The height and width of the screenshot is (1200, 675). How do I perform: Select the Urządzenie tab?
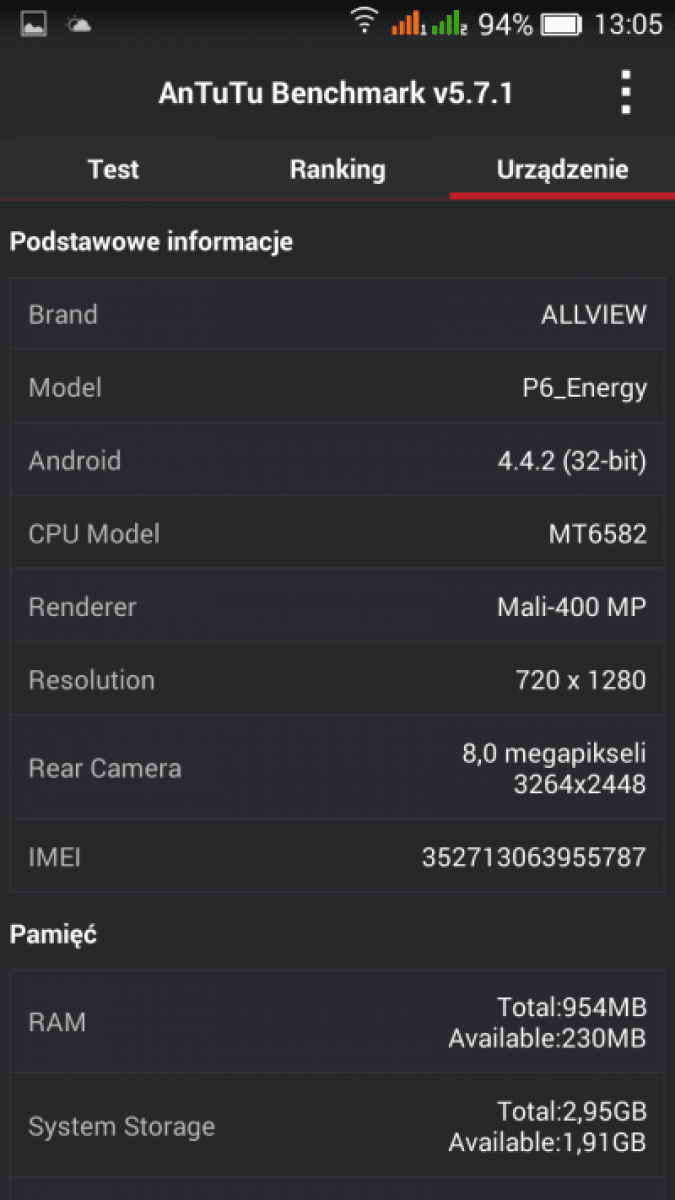click(x=562, y=169)
